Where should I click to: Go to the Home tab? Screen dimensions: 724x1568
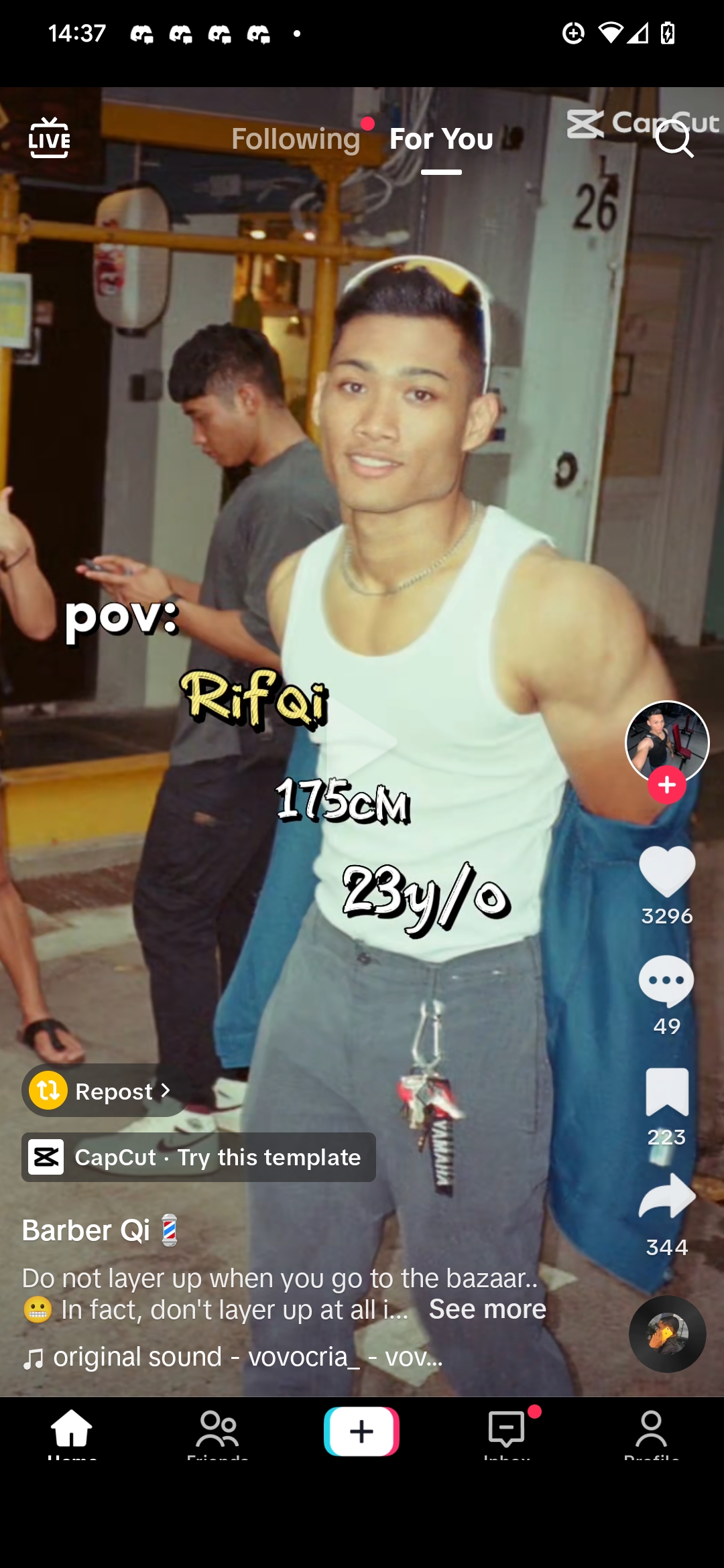tap(72, 1433)
